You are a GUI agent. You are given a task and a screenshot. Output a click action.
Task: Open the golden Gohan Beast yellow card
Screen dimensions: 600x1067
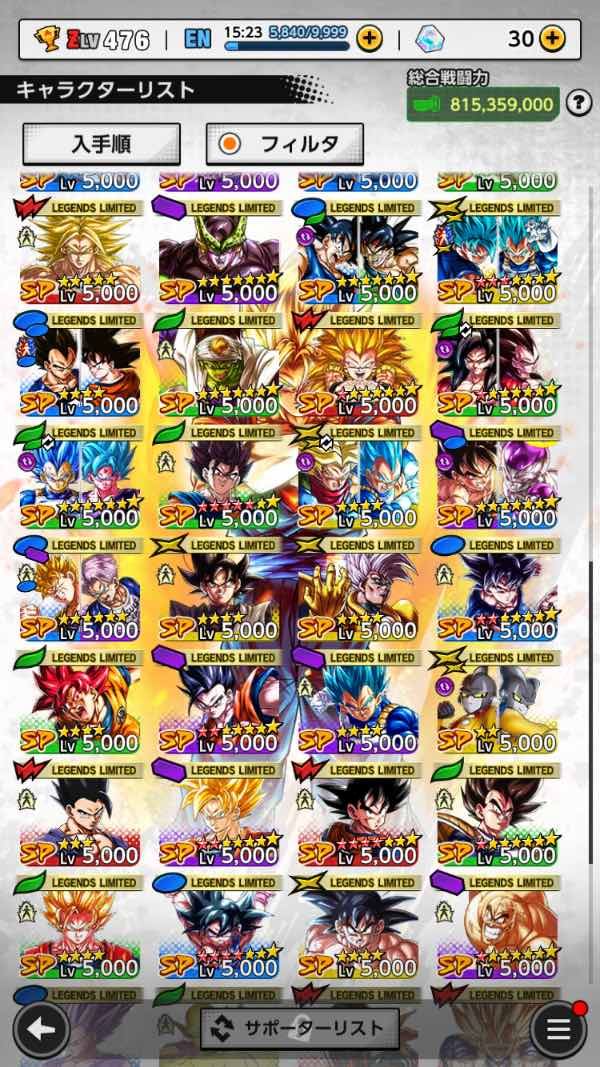[x=358, y=590]
